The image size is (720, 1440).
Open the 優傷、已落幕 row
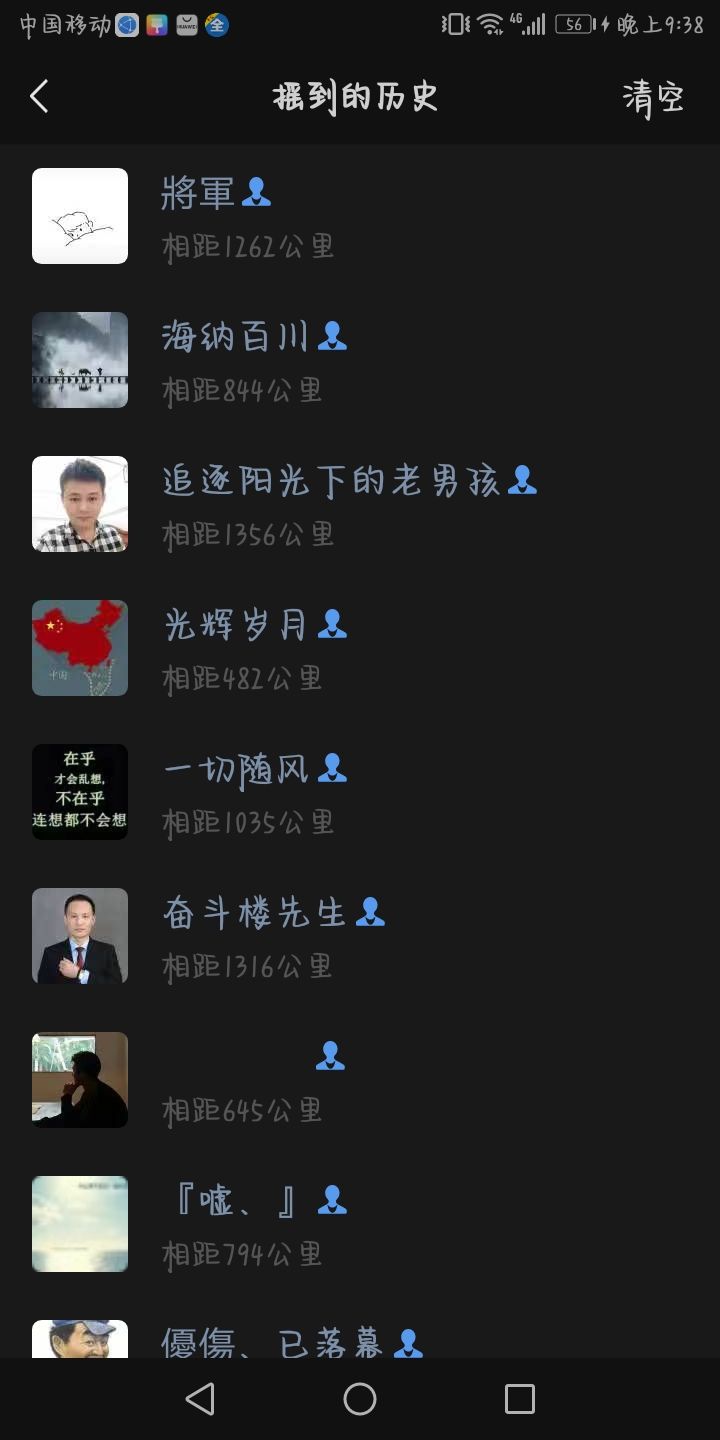[360, 1340]
